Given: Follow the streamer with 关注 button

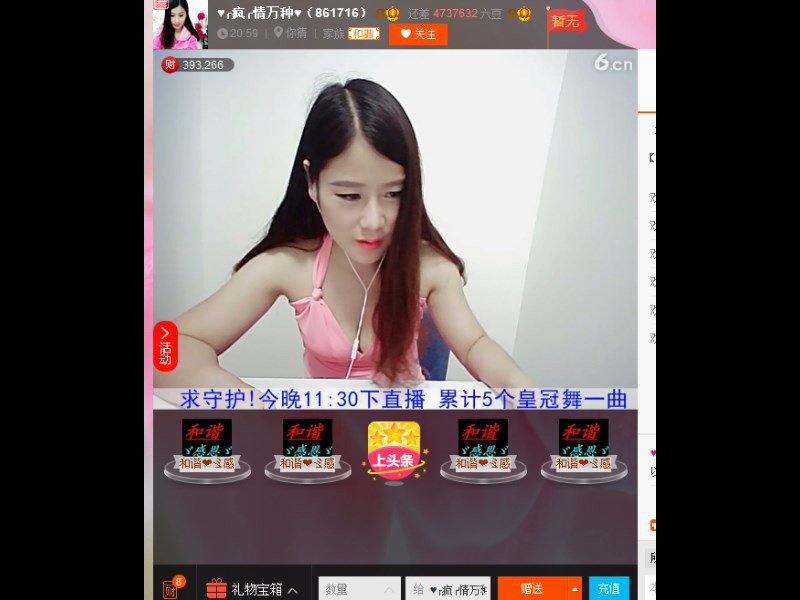Looking at the screenshot, I should click(418, 34).
